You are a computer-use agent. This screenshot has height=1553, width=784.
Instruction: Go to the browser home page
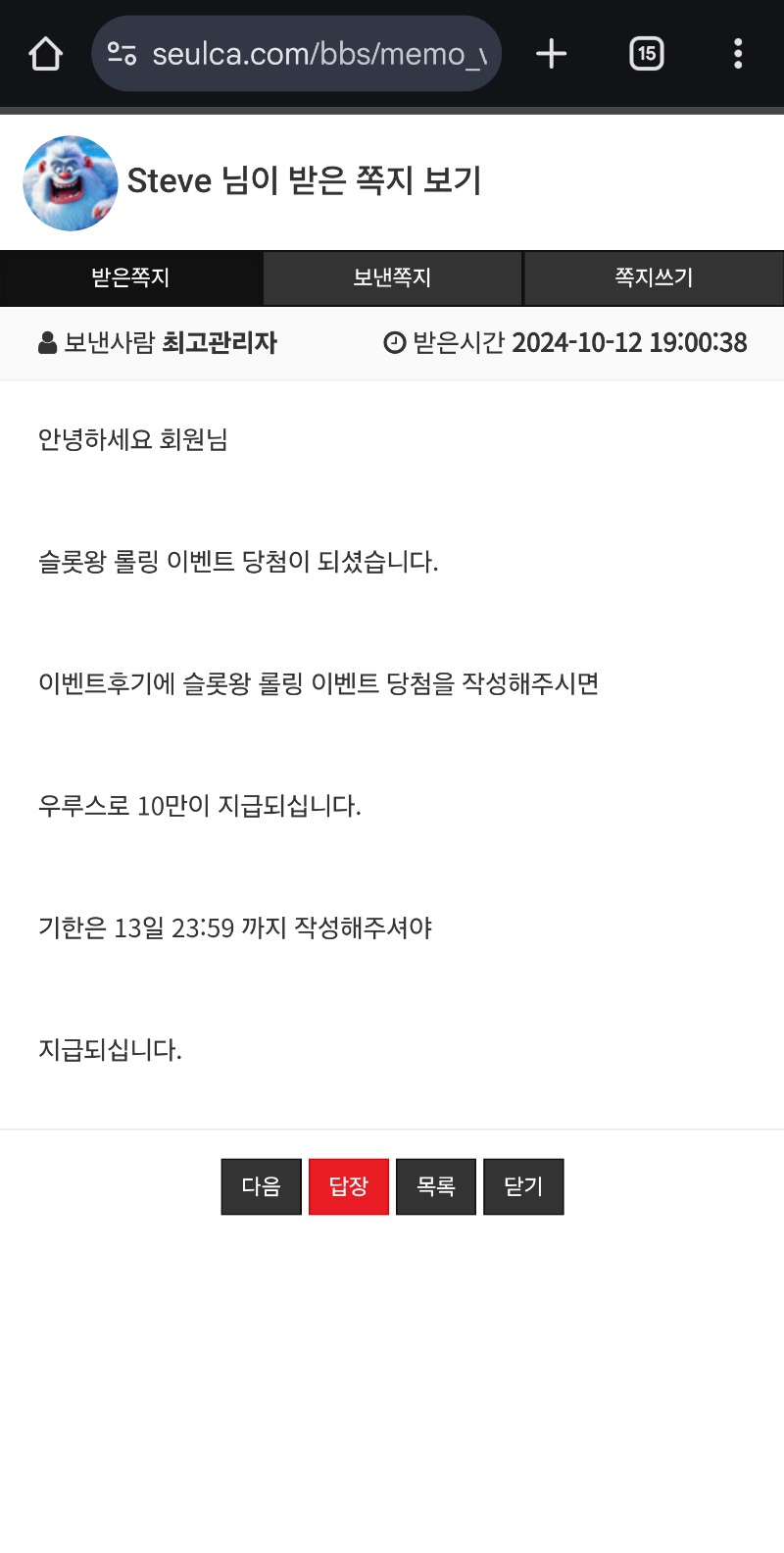click(45, 54)
